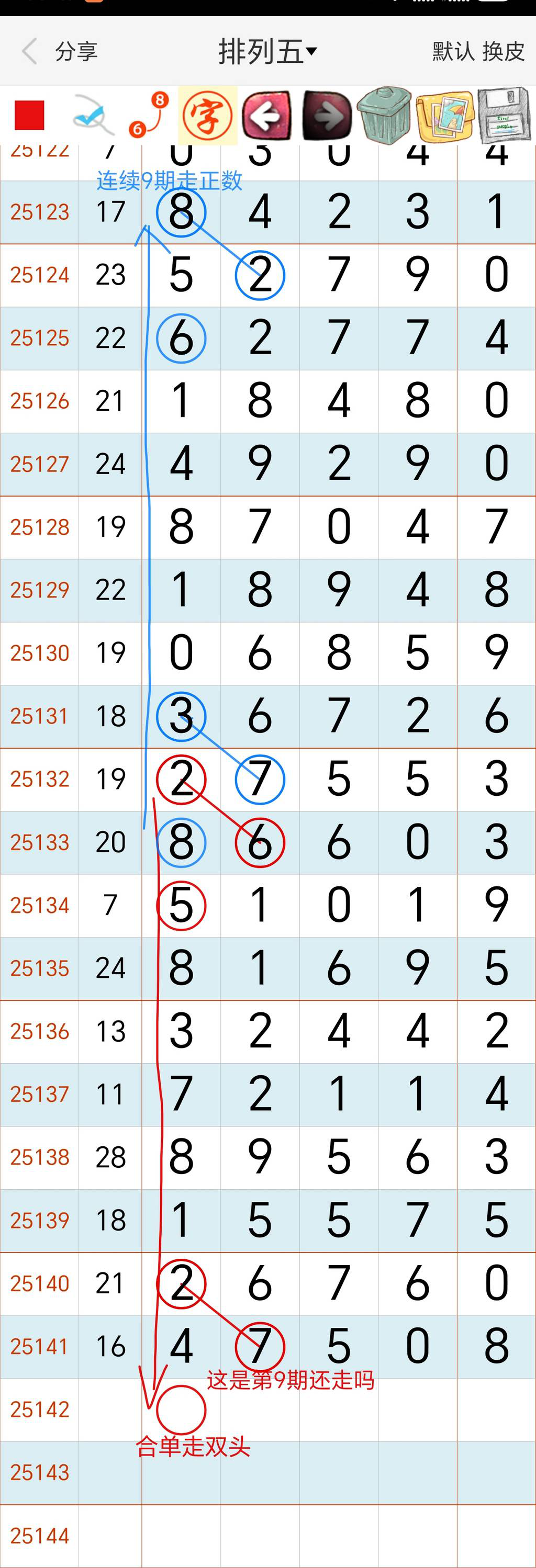This screenshot has height=1568, width=536.
Task: Undo with the left arrow icon
Action: [x=266, y=116]
